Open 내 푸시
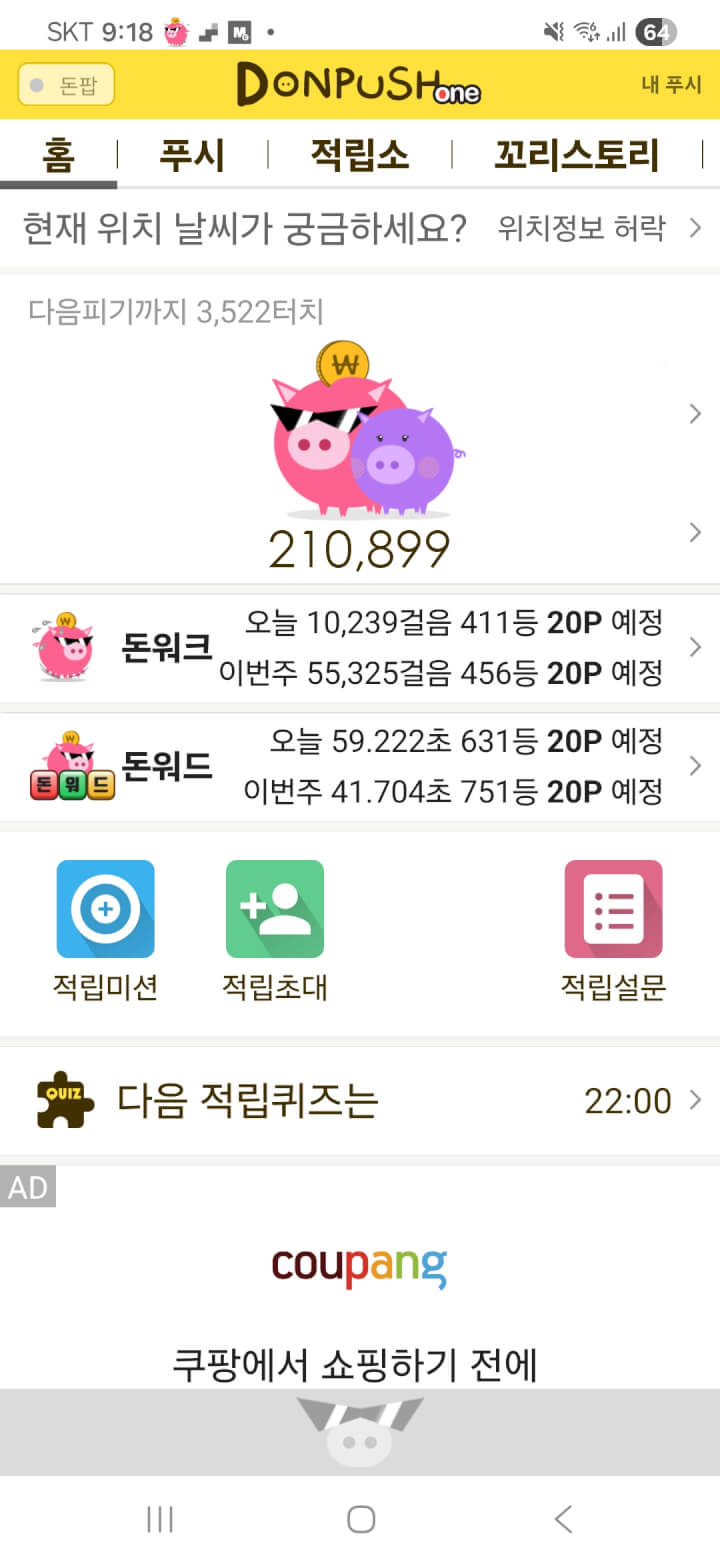The height and width of the screenshot is (1560, 720). click(x=671, y=85)
